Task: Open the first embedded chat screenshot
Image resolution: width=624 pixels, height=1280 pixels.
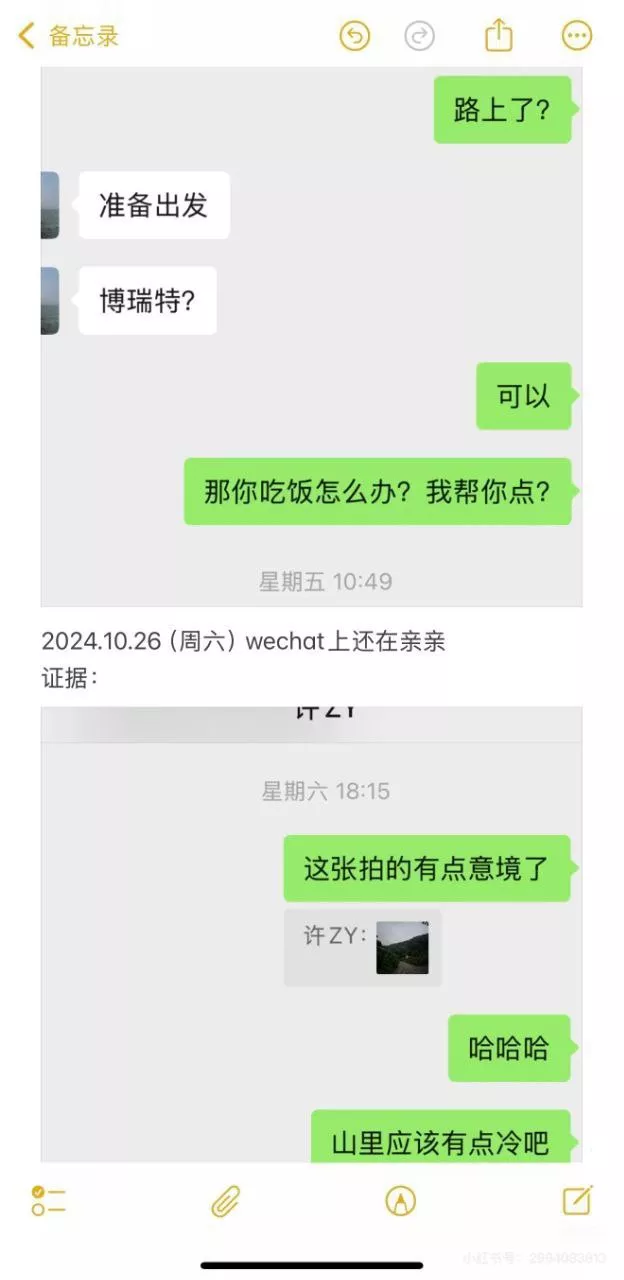Action: point(311,336)
